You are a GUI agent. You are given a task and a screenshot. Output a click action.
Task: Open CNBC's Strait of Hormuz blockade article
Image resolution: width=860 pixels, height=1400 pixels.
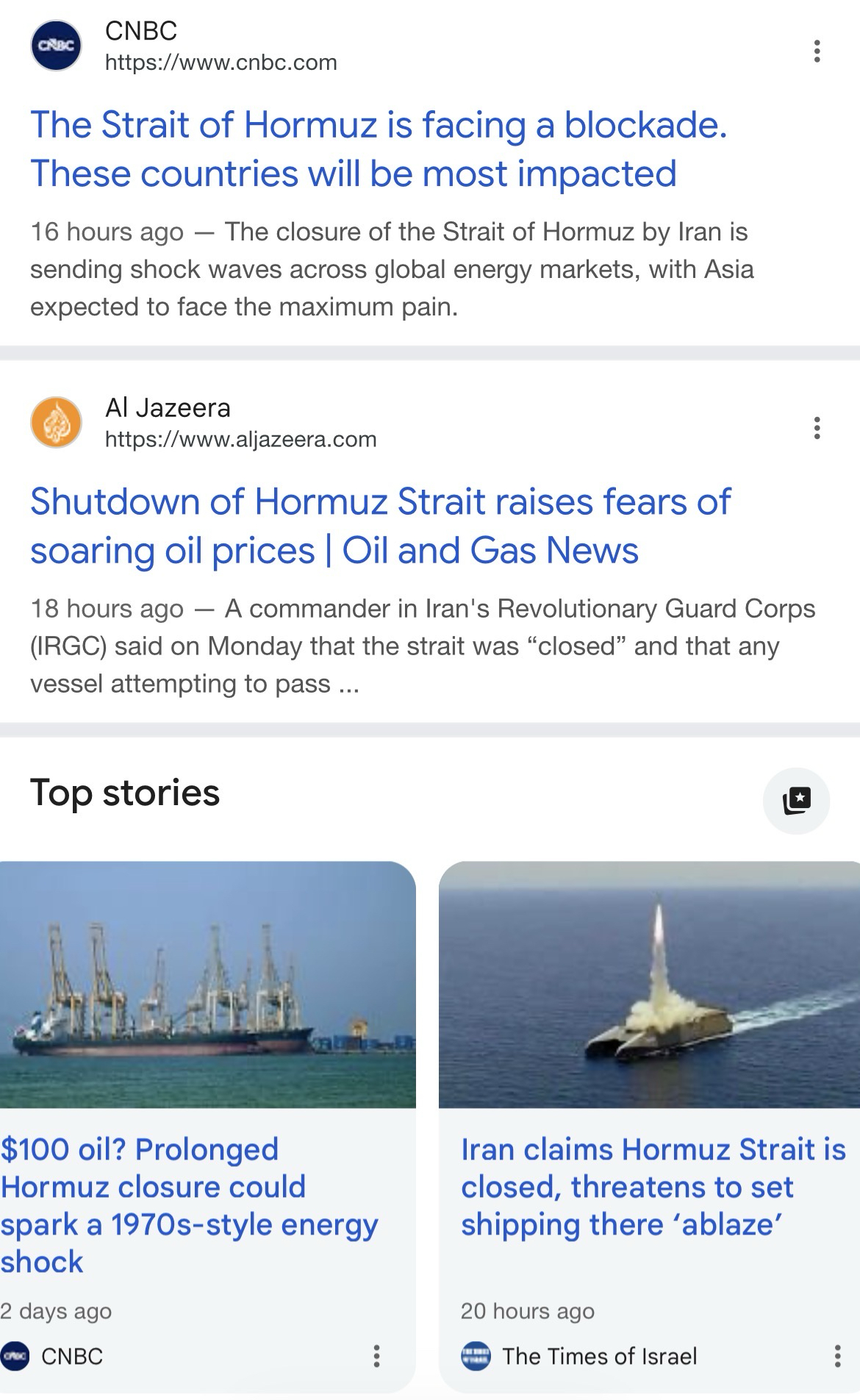(x=379, y=149)
